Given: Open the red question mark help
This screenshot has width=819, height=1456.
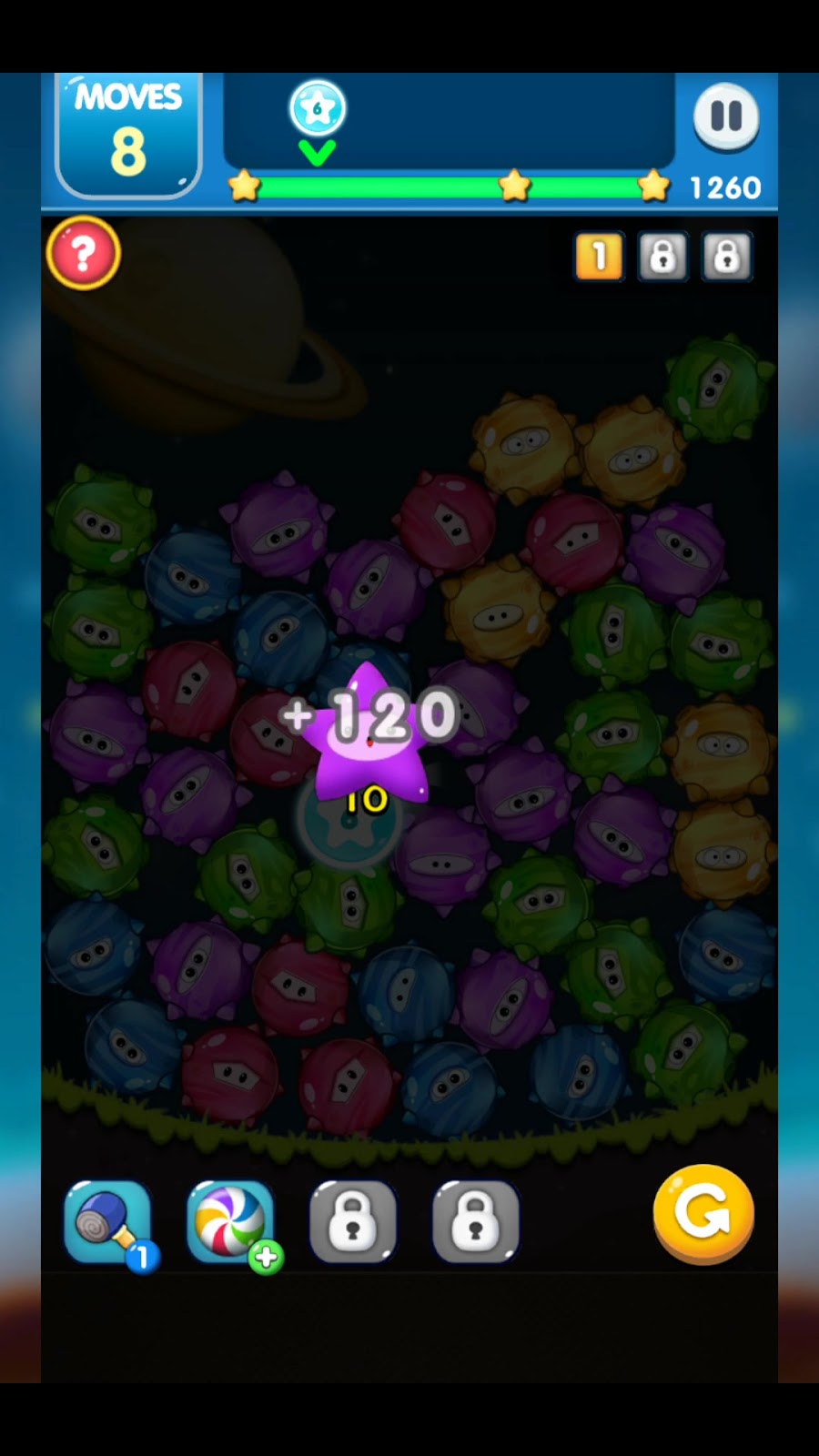Looking at the screenshot, I should [84, 254].
